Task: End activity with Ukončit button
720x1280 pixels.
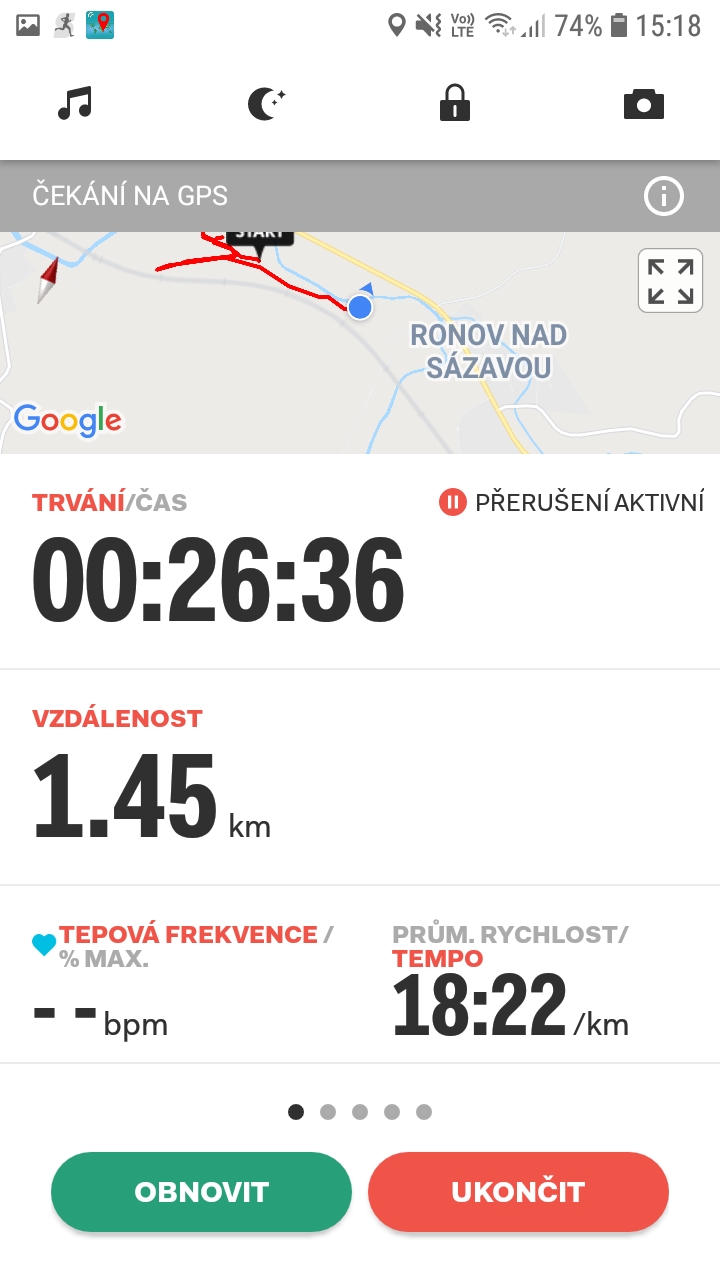Action: [x=518, y=1192]
